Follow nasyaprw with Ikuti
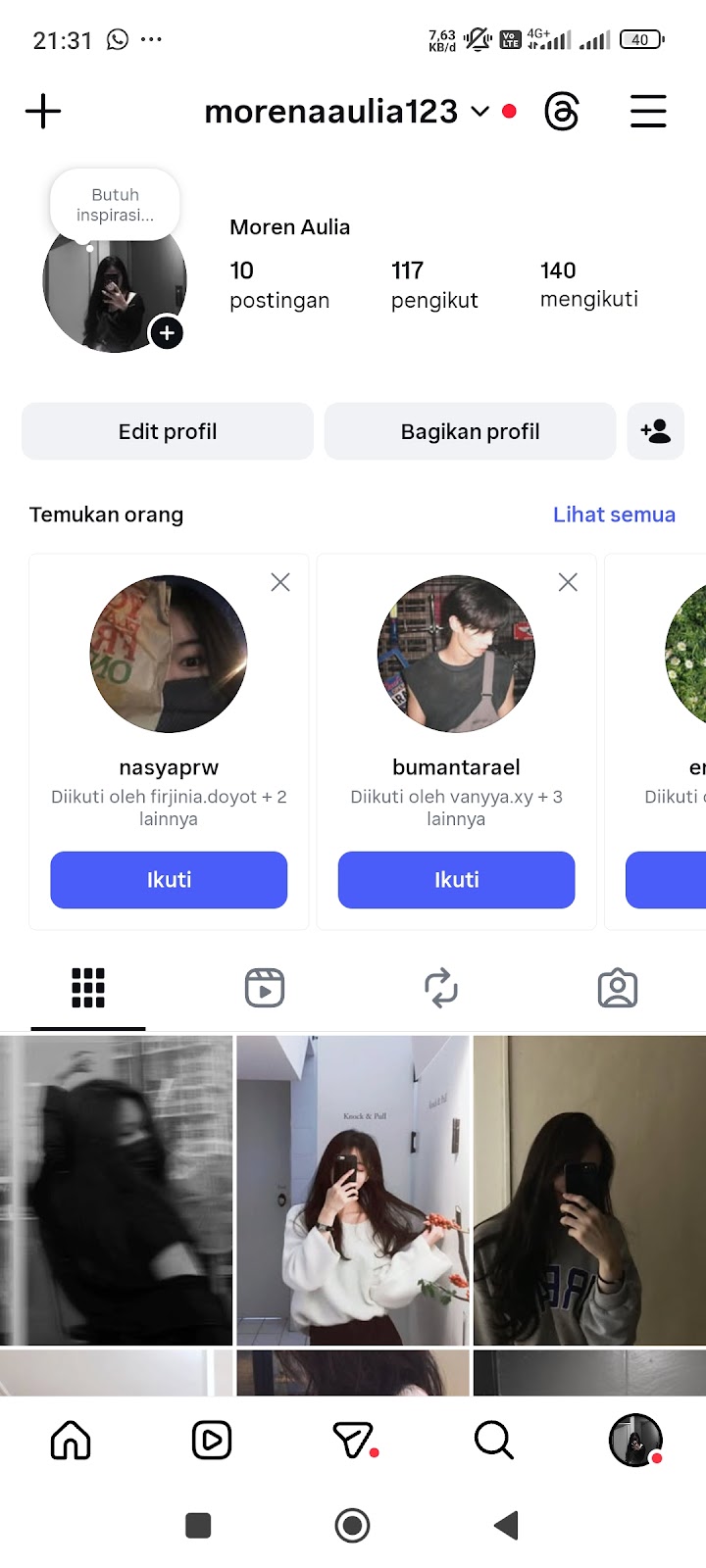This screenshot has width=706, height=1568. pos(169,880)
